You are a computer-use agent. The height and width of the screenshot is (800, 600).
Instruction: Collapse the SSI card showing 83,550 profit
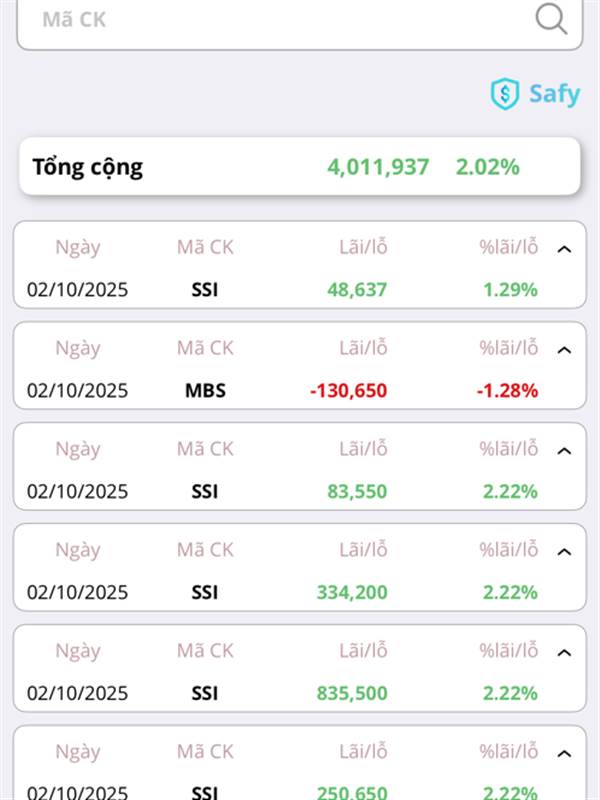coord(564,451)
